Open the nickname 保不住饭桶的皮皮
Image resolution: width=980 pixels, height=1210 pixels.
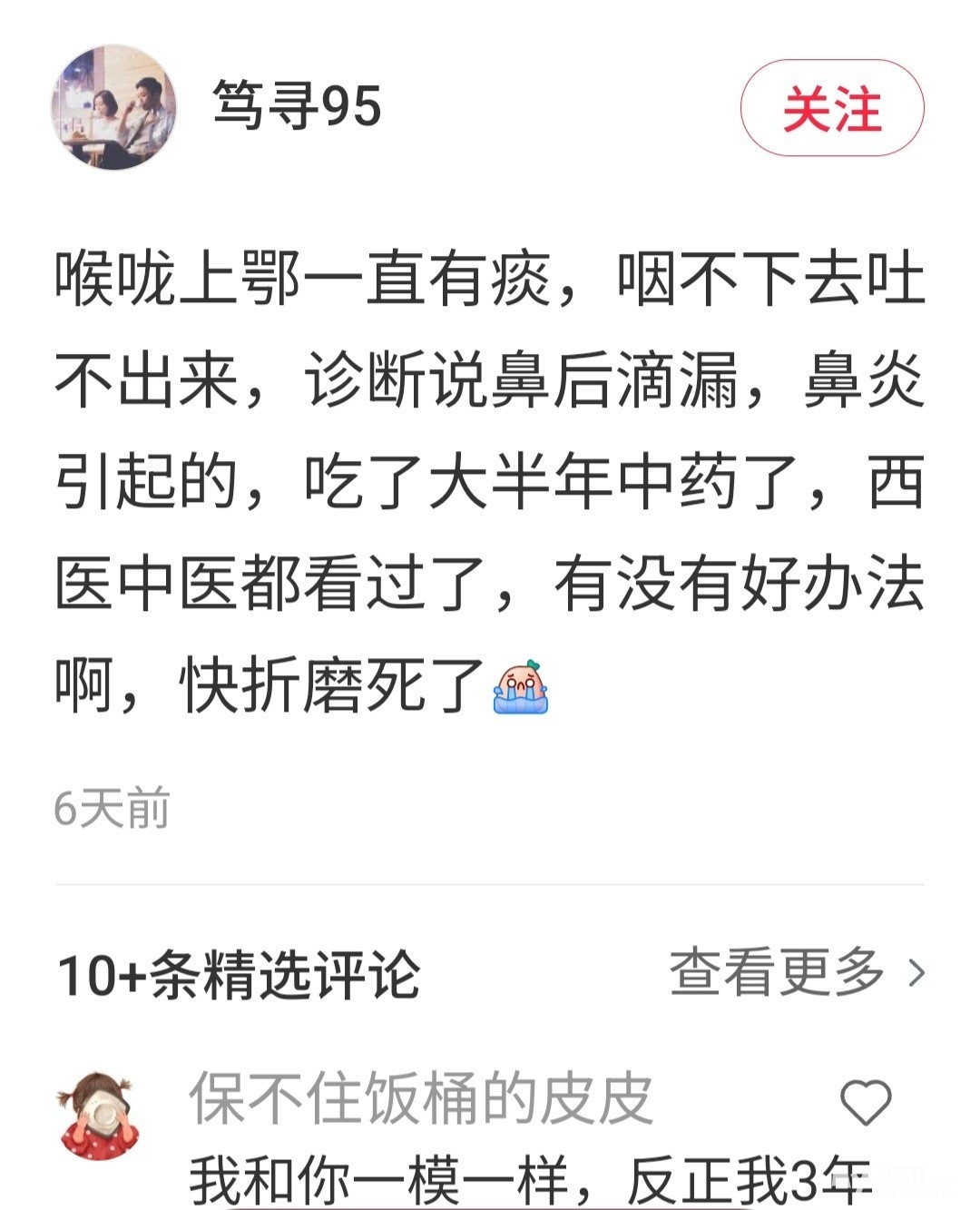pos(420,1097)
